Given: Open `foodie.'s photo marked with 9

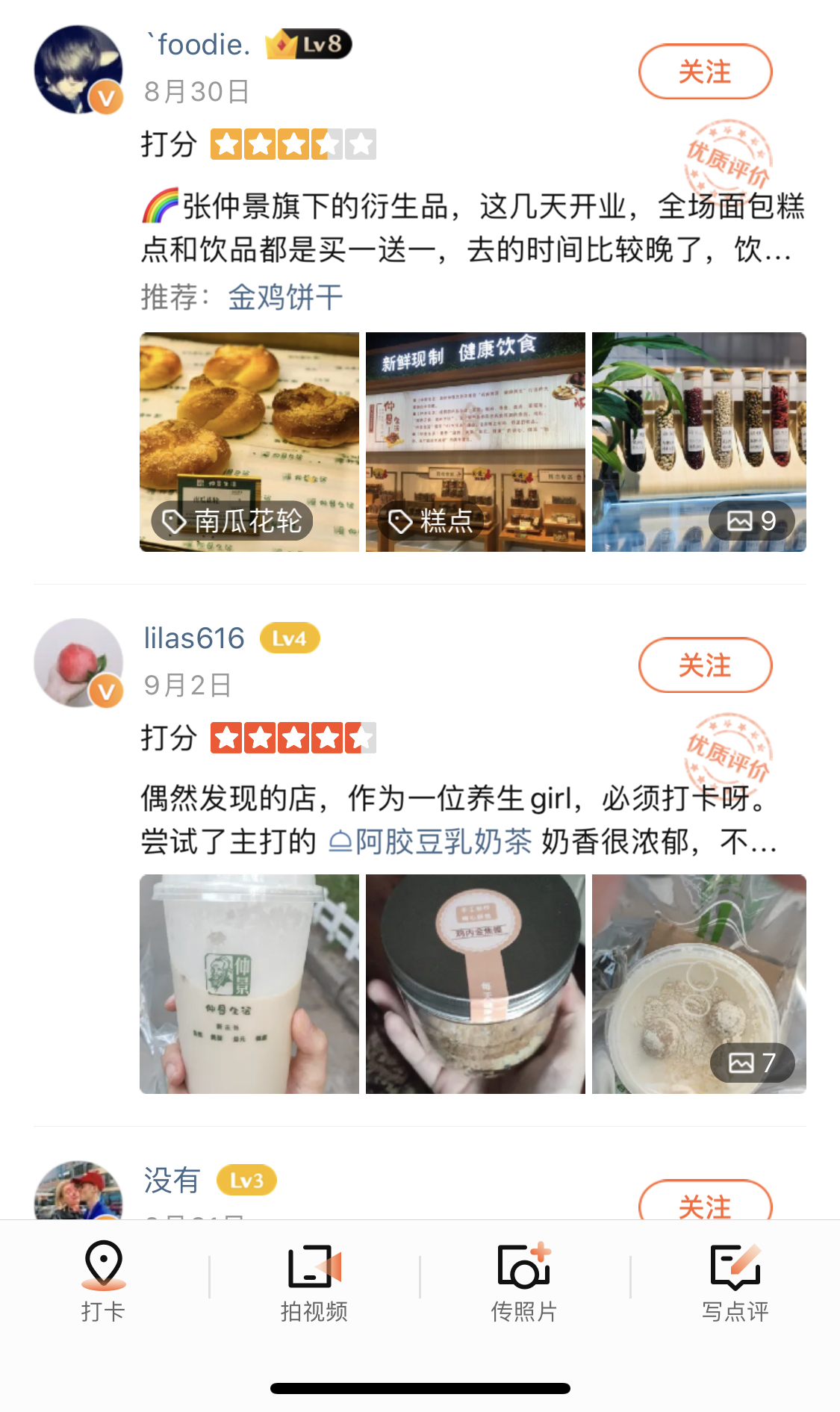Looking at the screenshot, I should coord(699,442).
